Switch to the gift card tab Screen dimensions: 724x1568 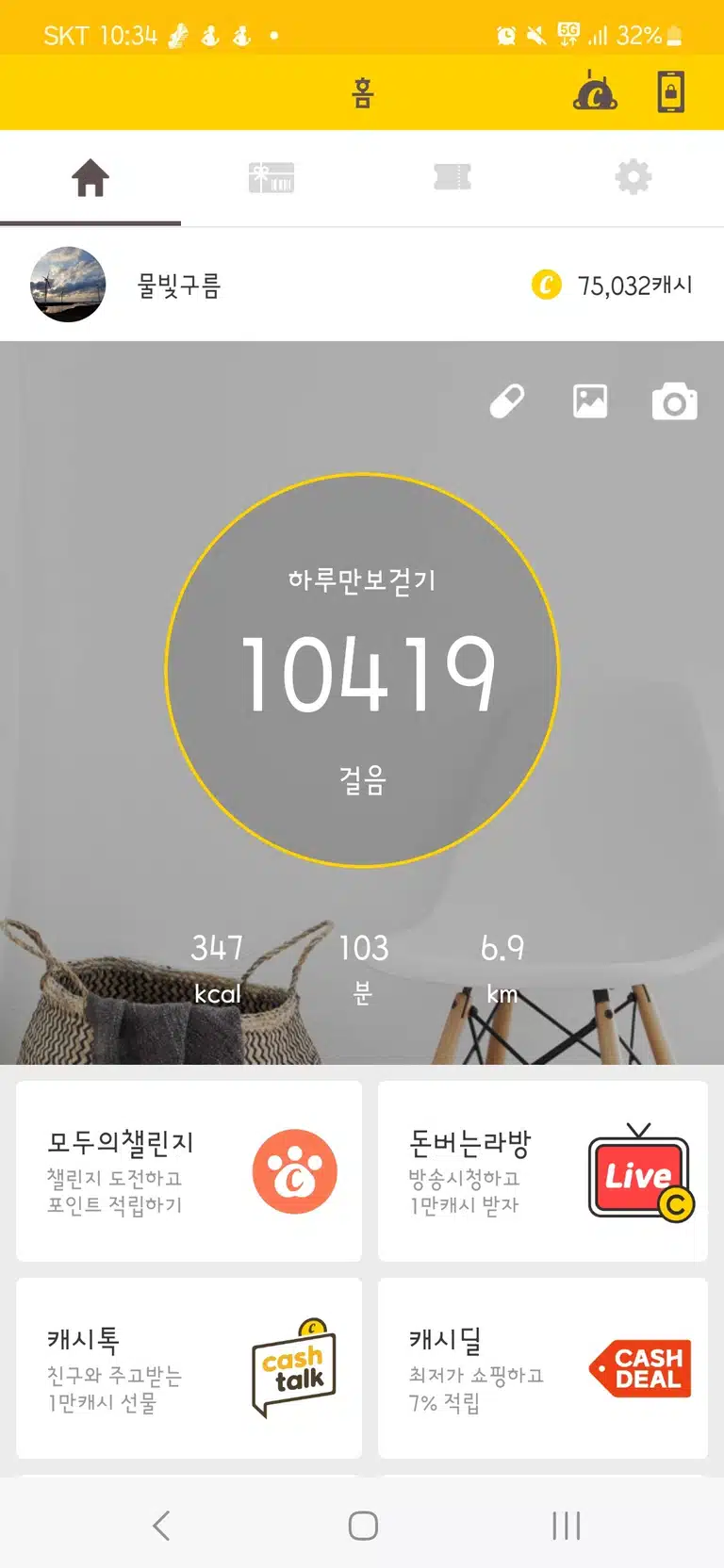coord(271,177)
